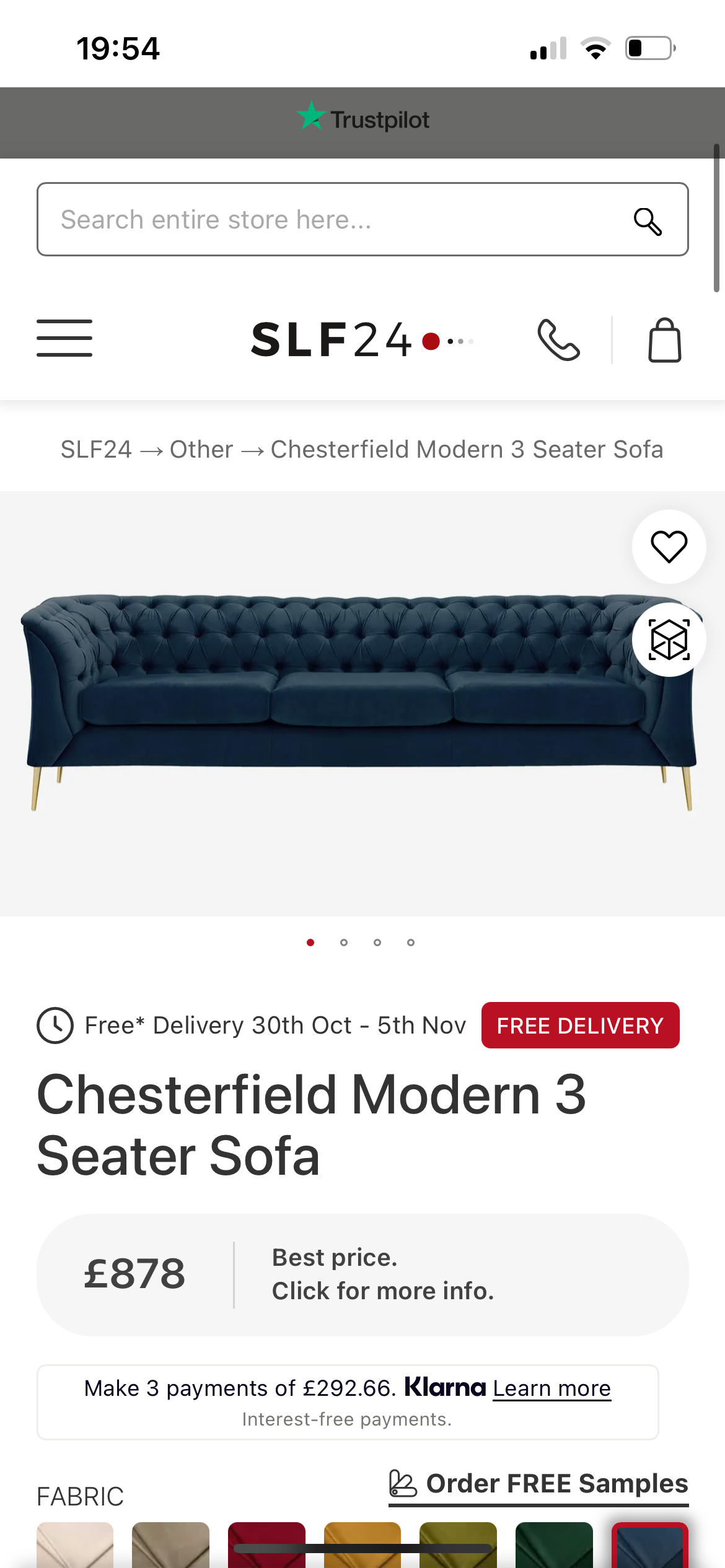
Task: Jump to the second image dot
Action: click(x=344, y=943)
